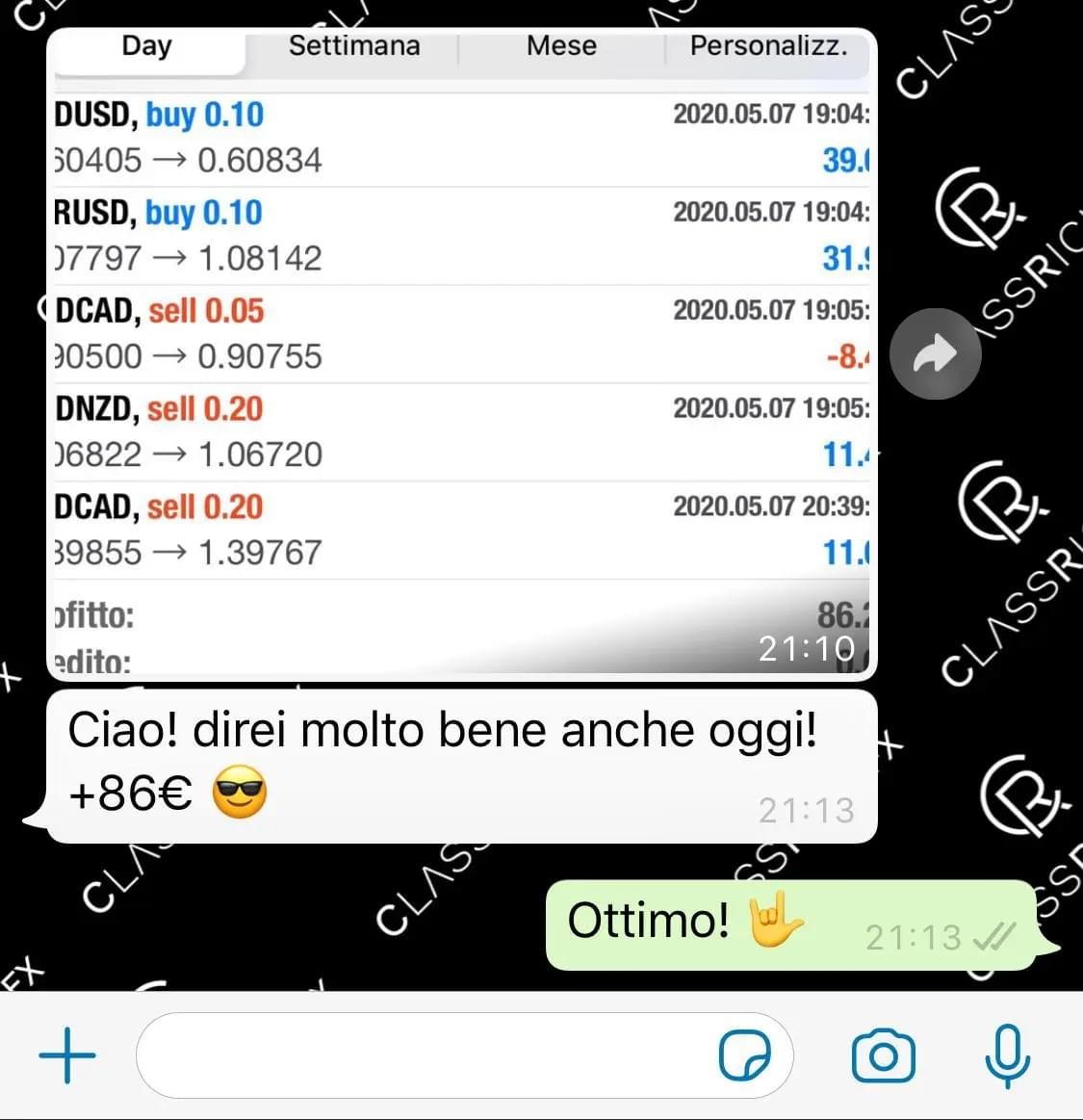Screen dimensions: 1083x1120
Task: Open the attachment plus menu
Action: coord(67,1055)
